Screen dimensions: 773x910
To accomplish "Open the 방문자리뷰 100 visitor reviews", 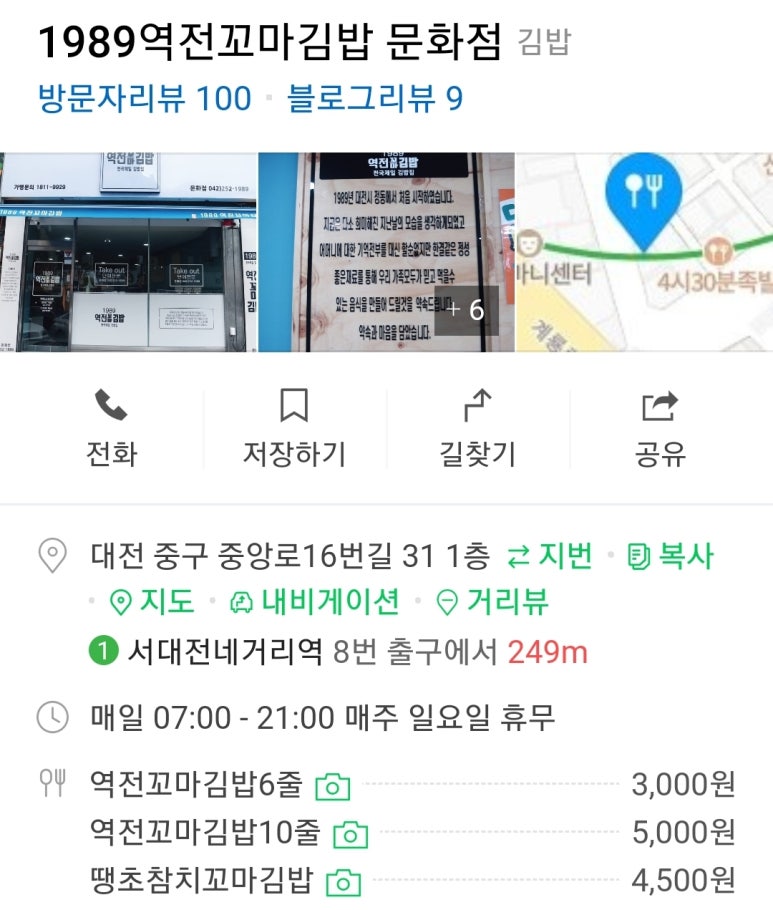I will click(x=144, y=99).
